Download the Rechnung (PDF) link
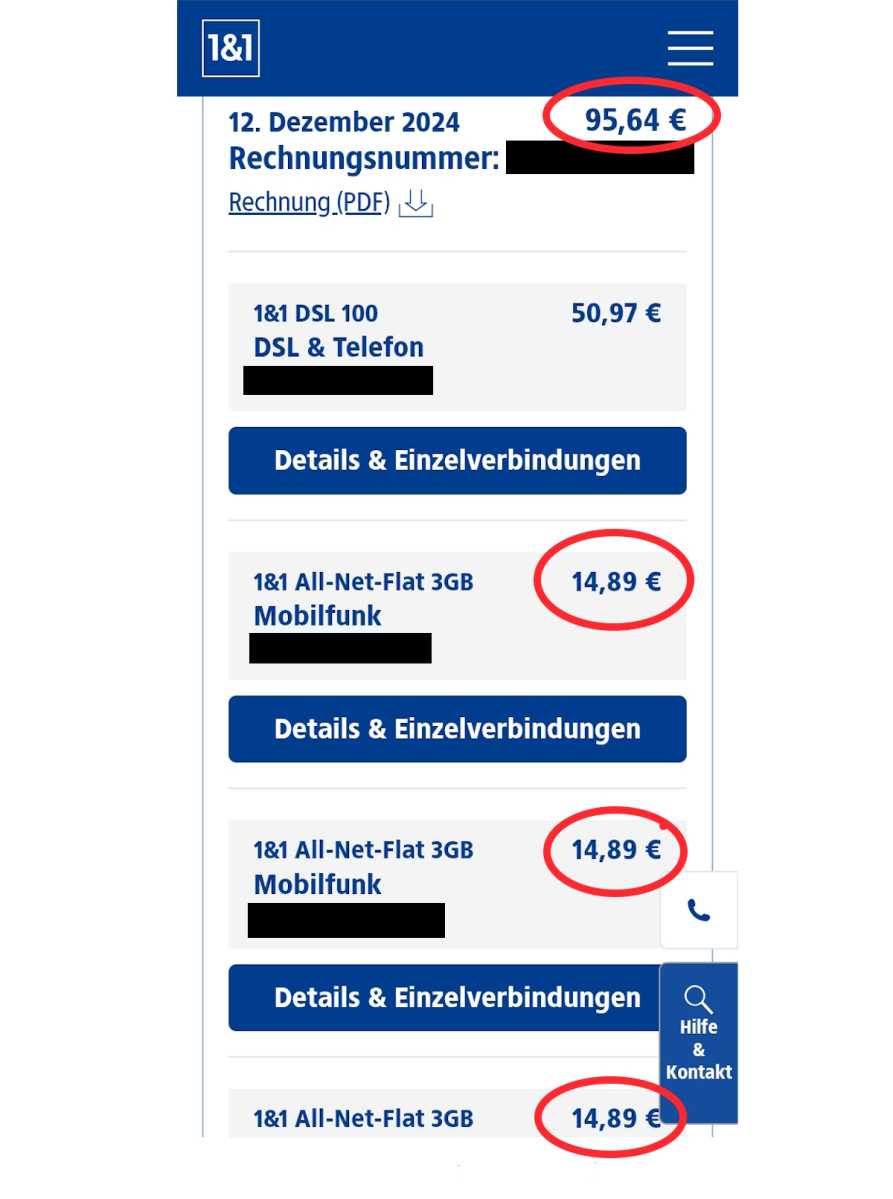 [309, 203]
